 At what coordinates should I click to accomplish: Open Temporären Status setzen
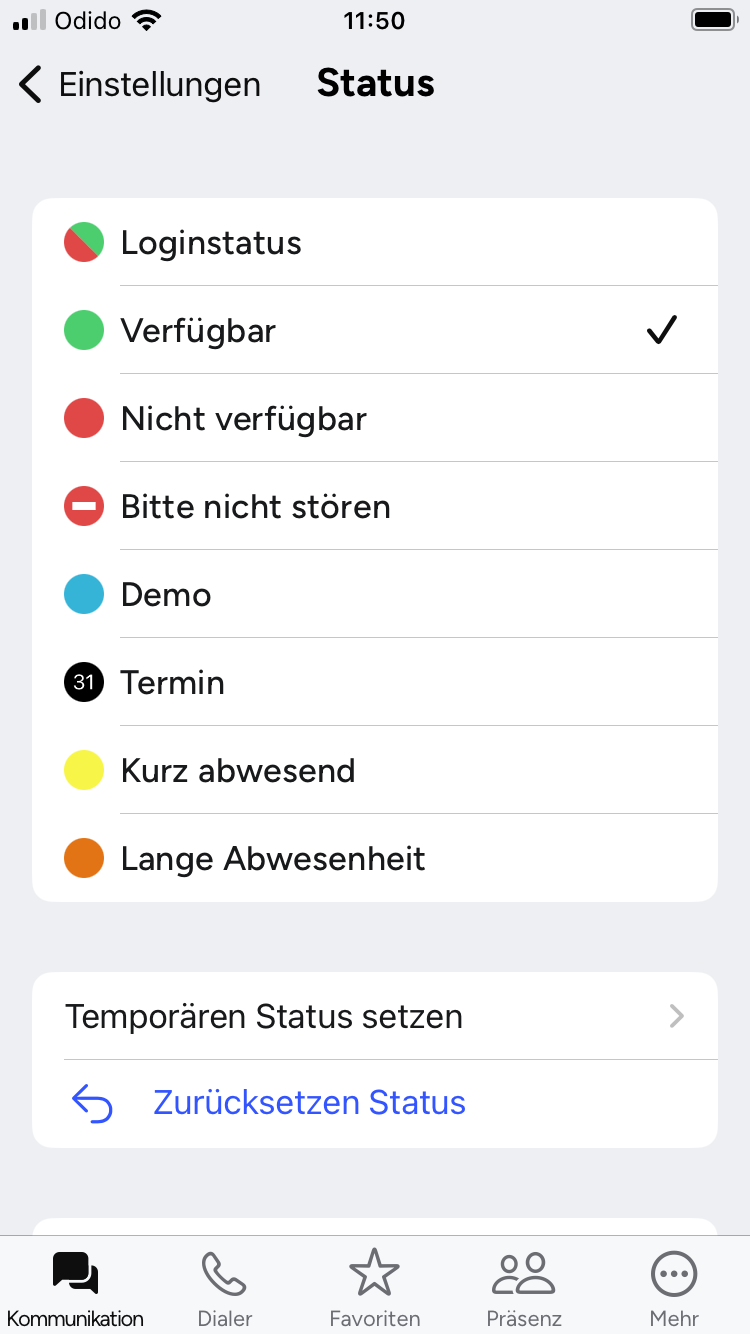374,1017
